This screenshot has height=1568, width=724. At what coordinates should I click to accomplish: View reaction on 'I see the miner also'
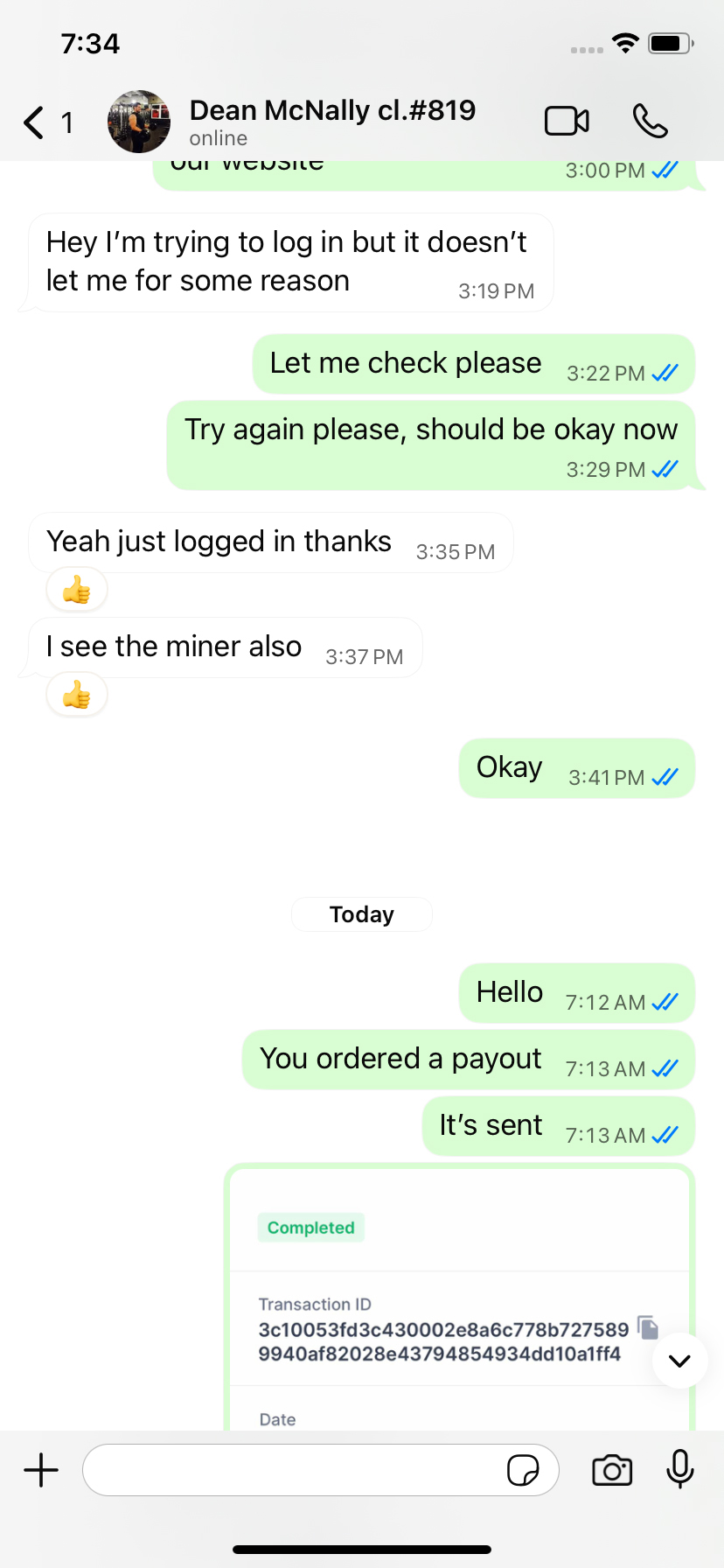[77, 696]
